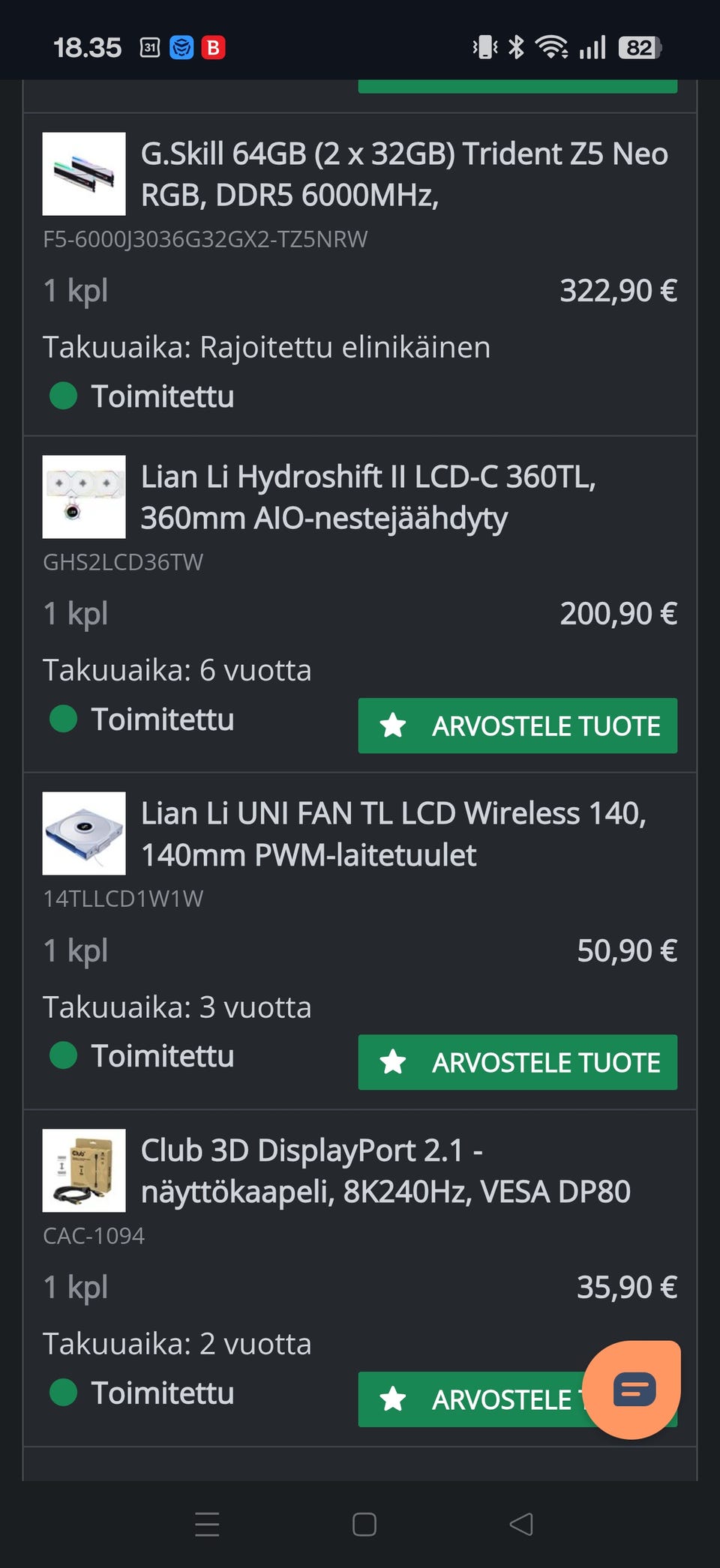The height and width of the screenshot is (1568, 720).
Task: Open Lian Li Hydroshift II LCD-C 360TL title
Action: click(368, 497)
